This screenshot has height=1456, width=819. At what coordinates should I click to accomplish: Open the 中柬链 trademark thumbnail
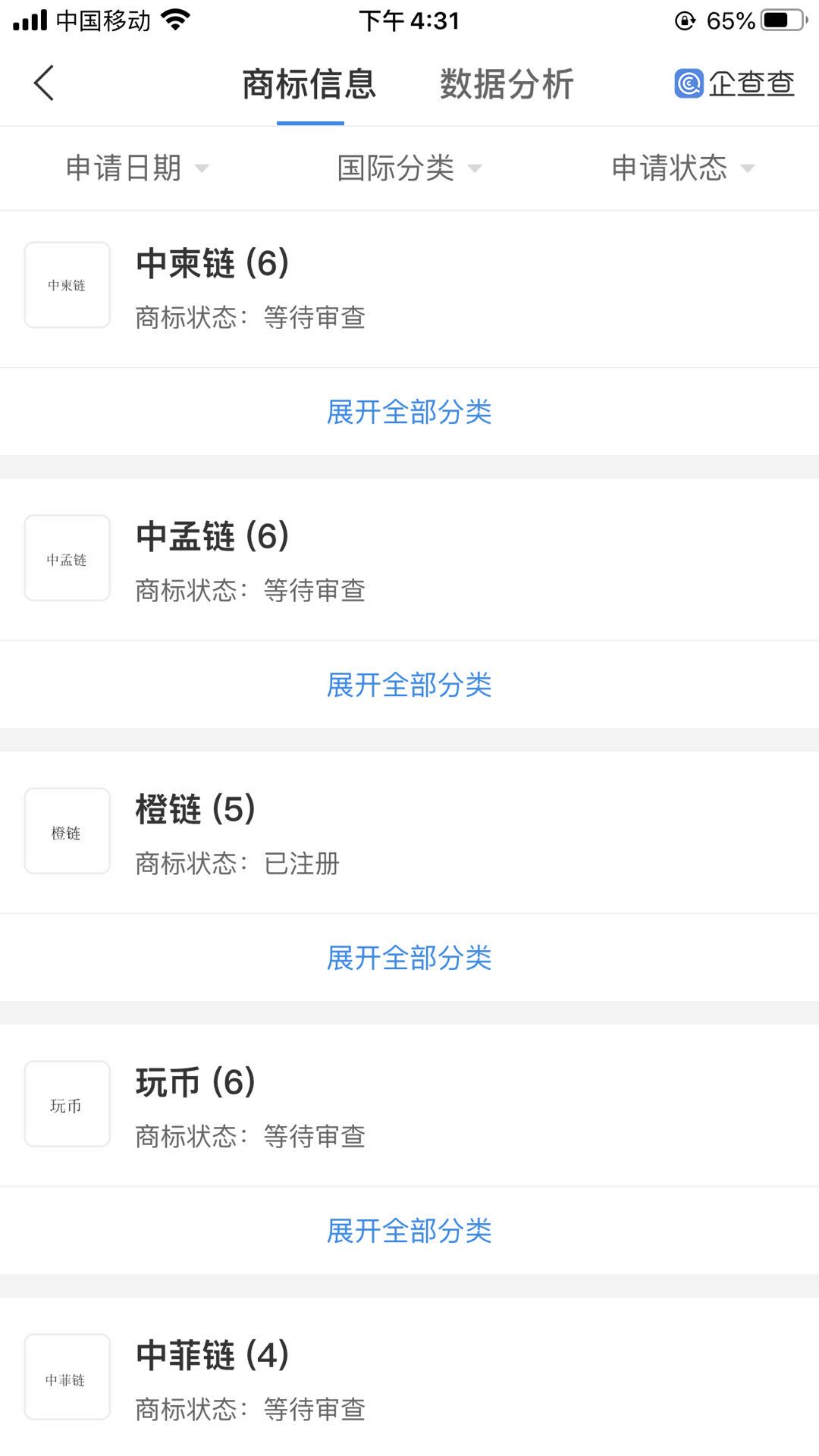point(67,285)
